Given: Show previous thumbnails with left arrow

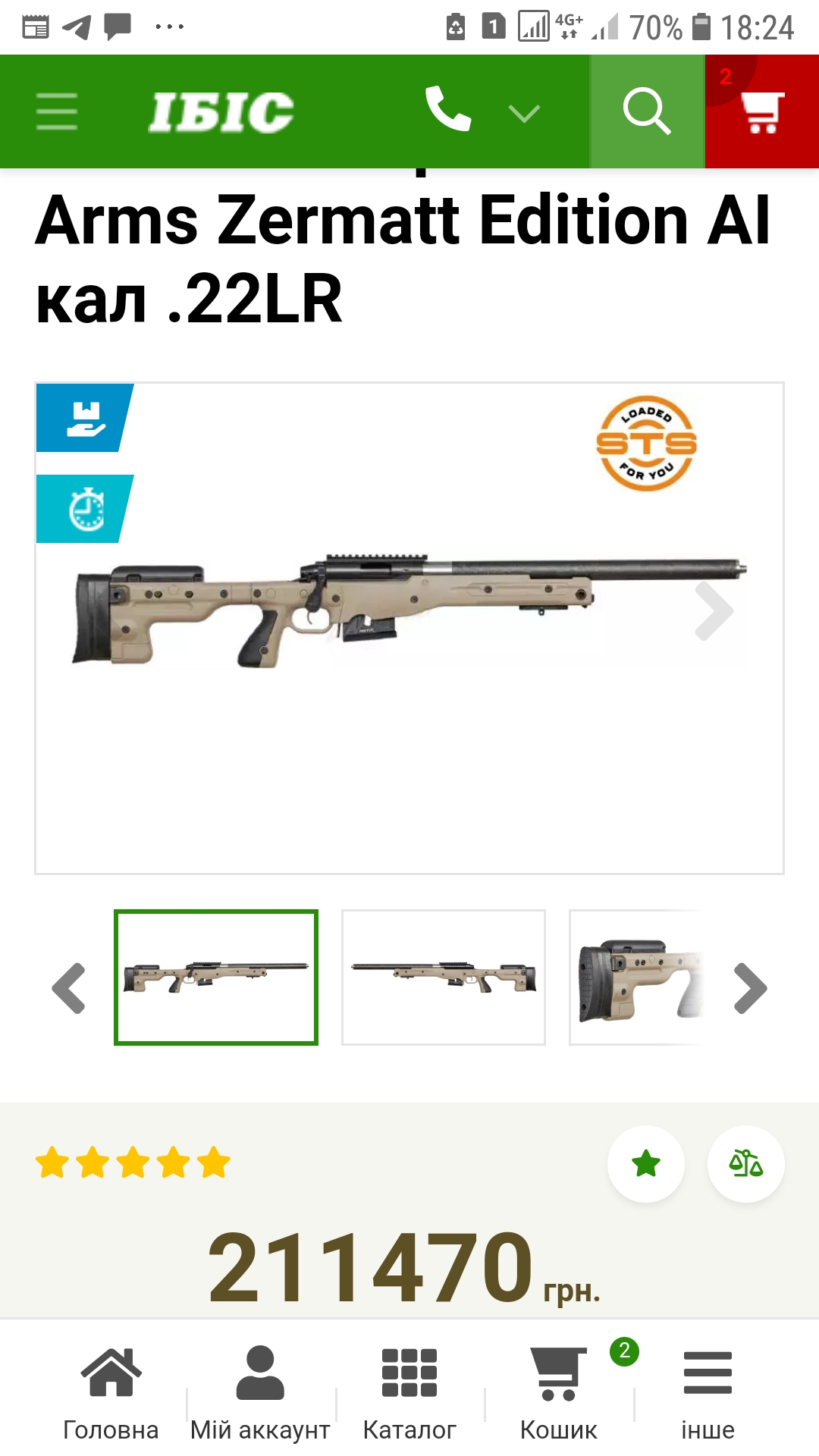Looking at the screenshot, I should coord(69,988).
